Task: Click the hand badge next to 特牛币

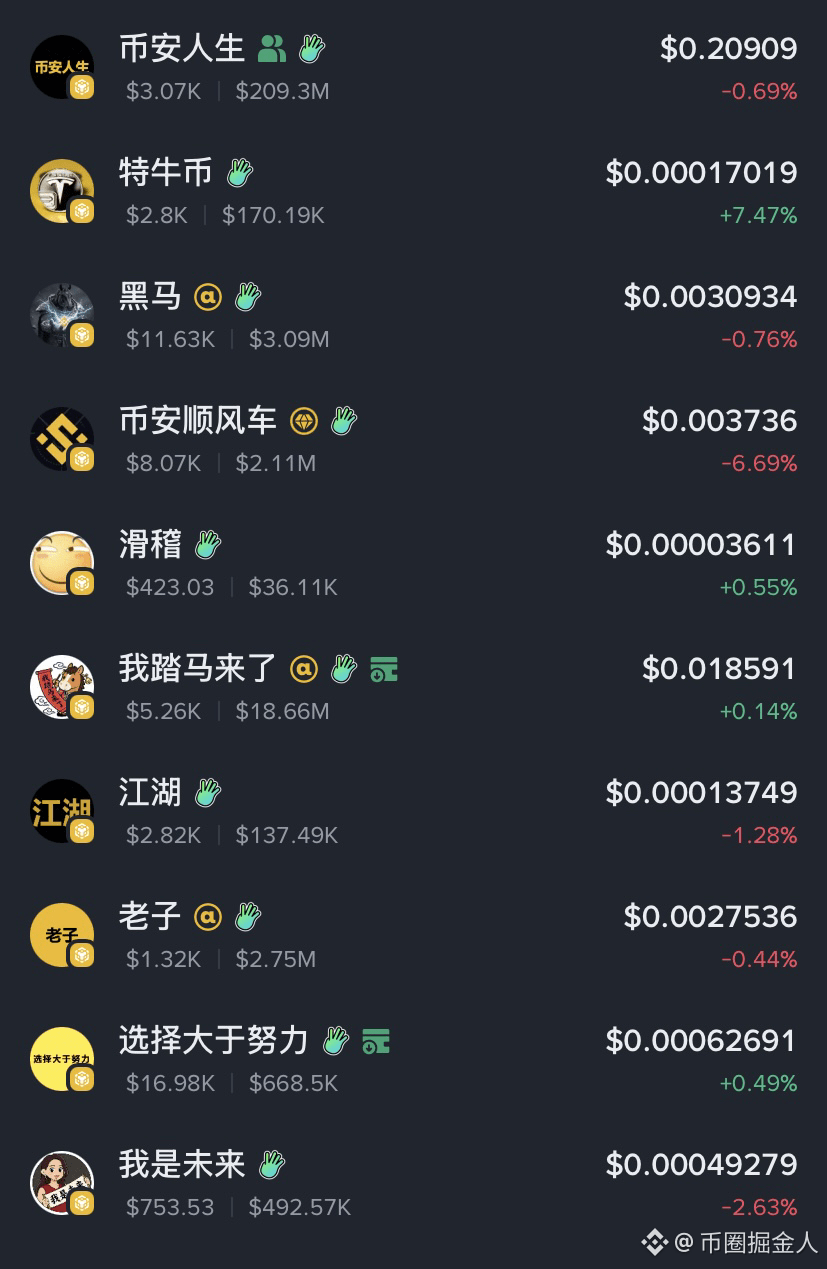Action: coord(237,171)
